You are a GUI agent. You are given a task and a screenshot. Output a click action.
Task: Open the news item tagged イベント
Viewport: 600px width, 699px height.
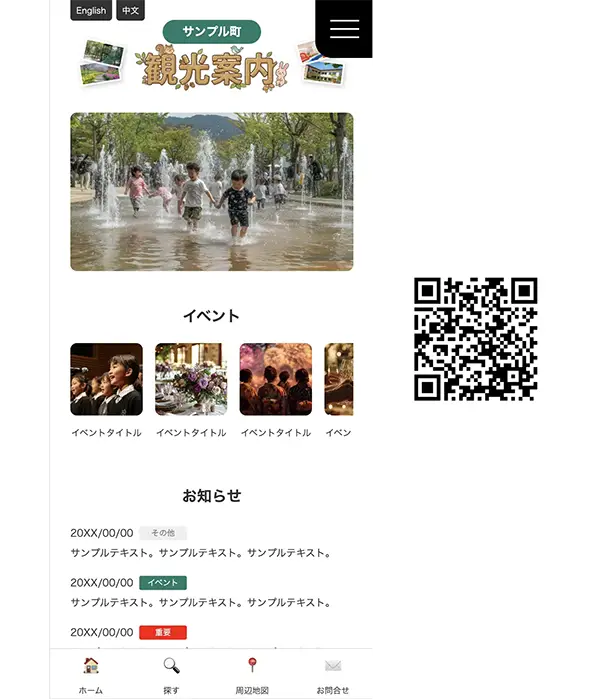pos(200,602)
